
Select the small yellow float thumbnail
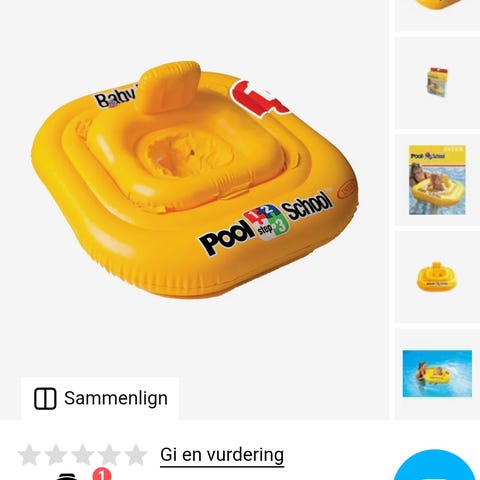[437, 277]
